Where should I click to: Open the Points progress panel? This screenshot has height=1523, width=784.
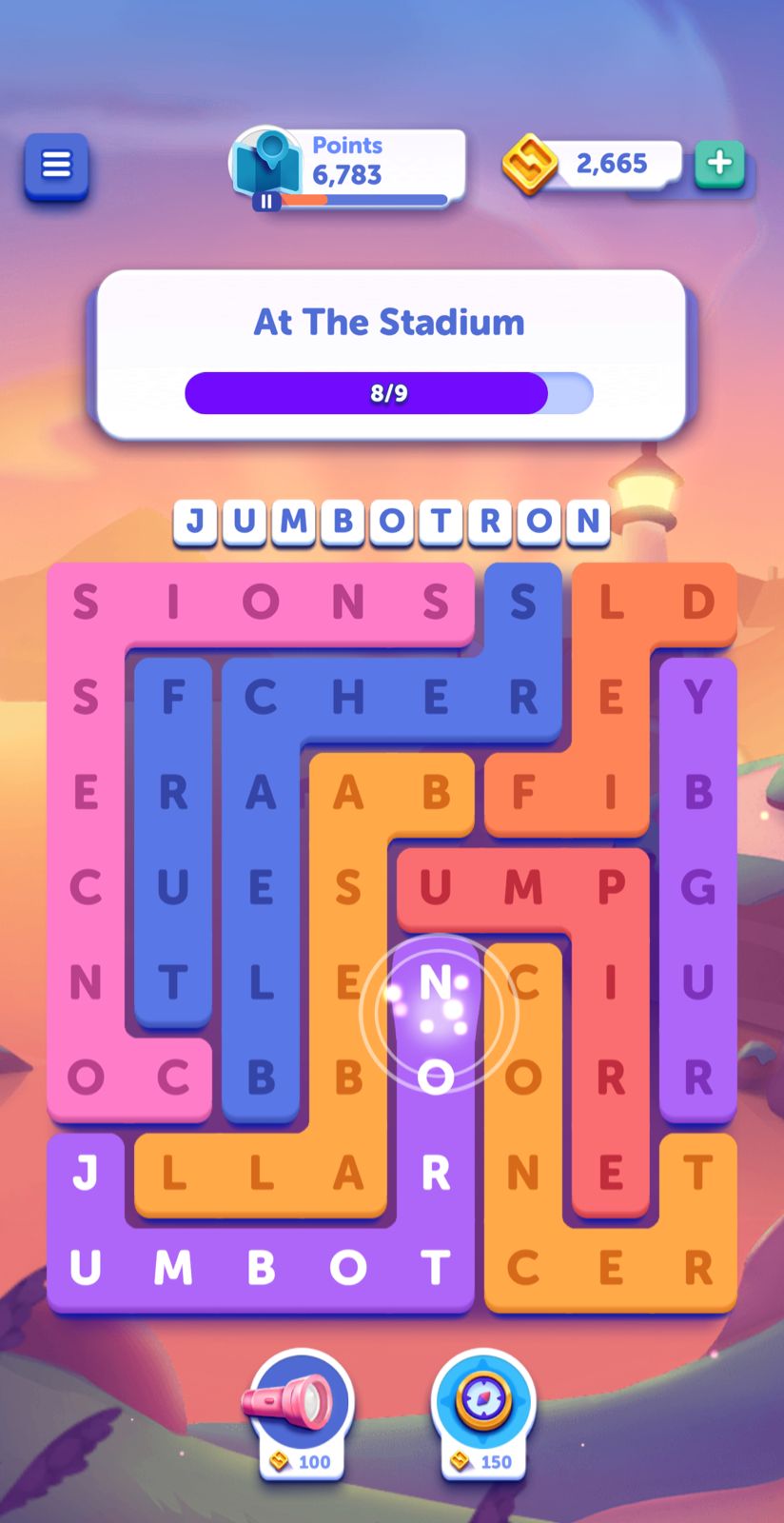348,168
